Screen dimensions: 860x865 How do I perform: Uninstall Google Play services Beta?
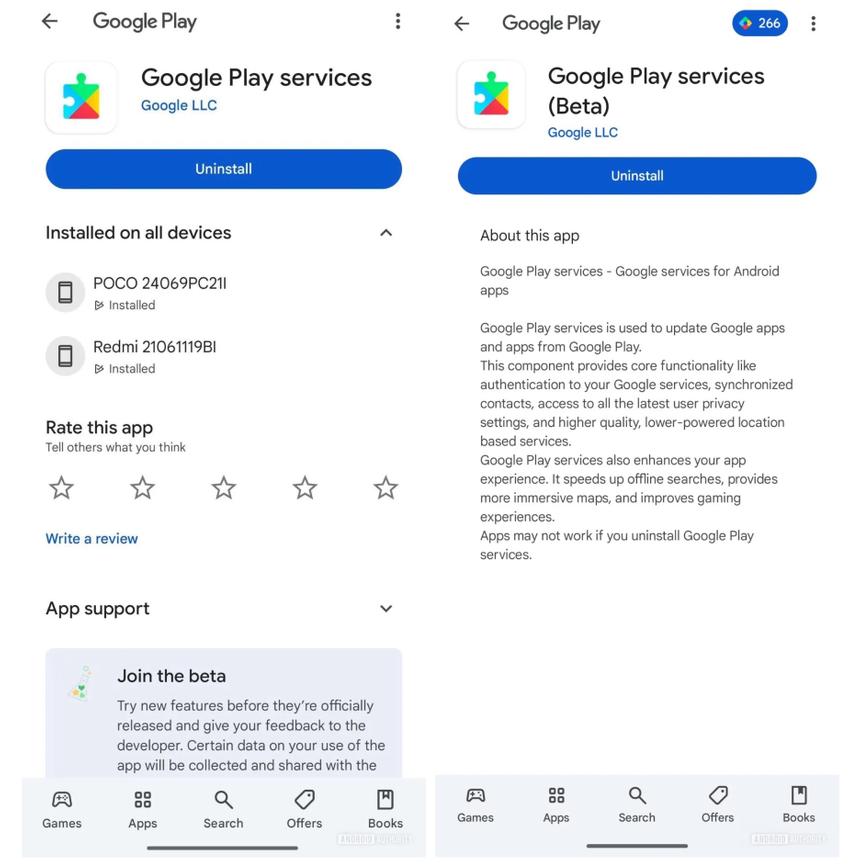[637, 175]
